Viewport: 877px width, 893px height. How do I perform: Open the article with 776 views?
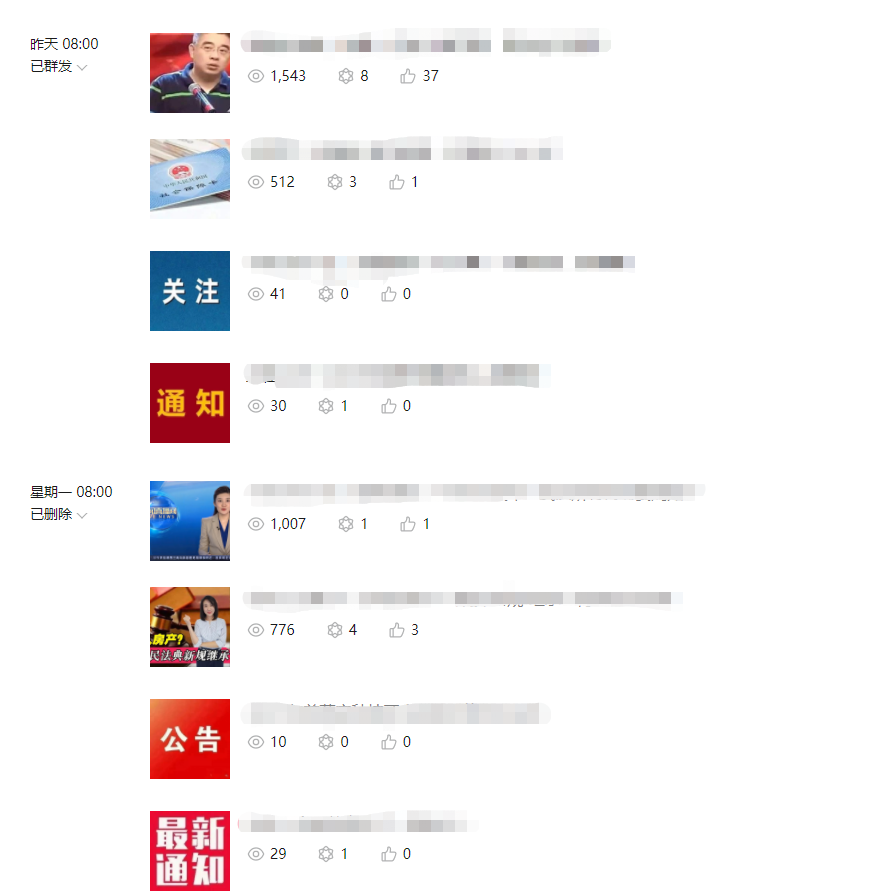pyautogui.click(x=462, y=599)
